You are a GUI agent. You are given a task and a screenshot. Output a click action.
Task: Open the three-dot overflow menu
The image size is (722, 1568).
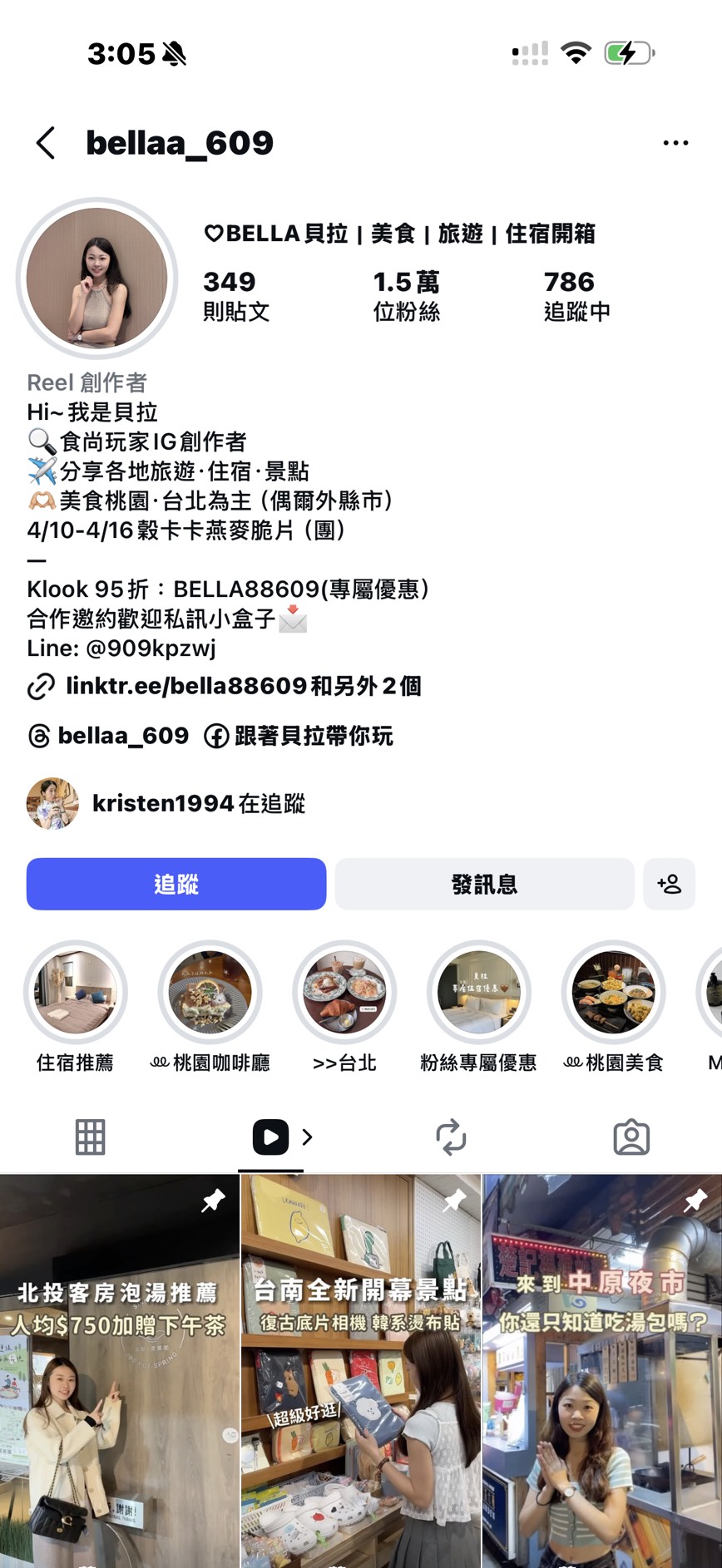(x=675, y=143)
